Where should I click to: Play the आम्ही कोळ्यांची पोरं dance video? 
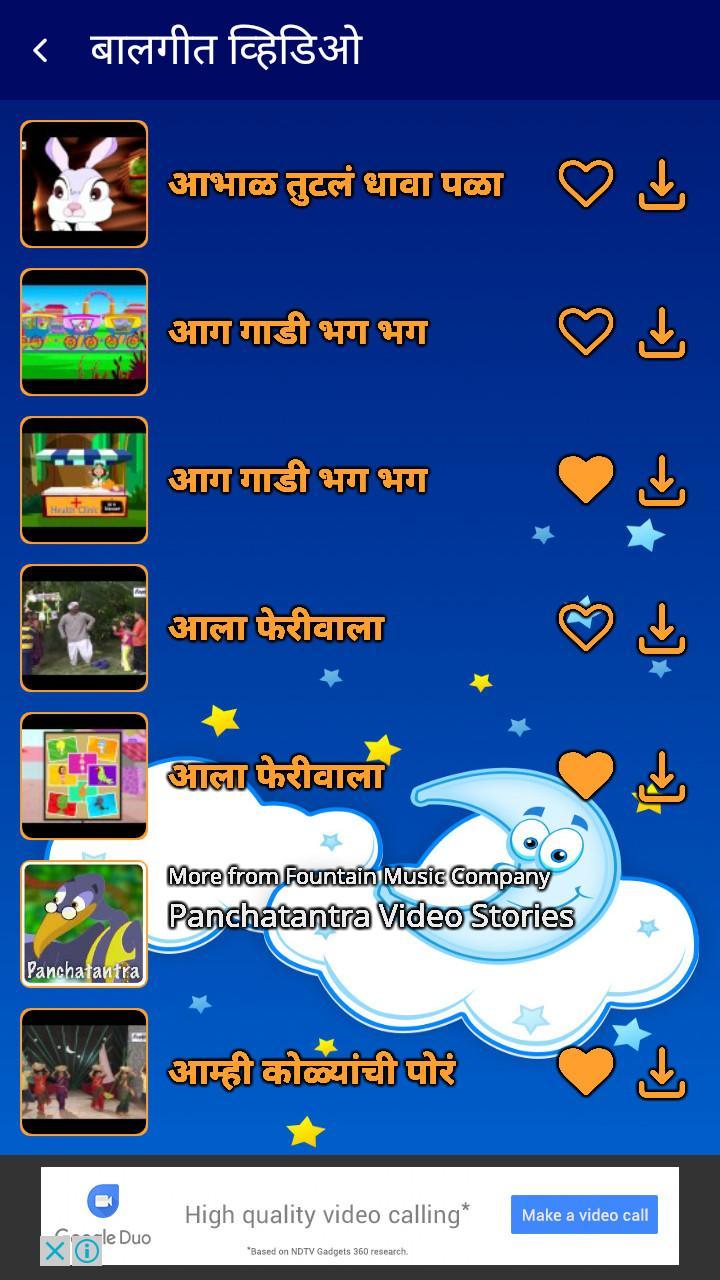(x=84, y=1072)
